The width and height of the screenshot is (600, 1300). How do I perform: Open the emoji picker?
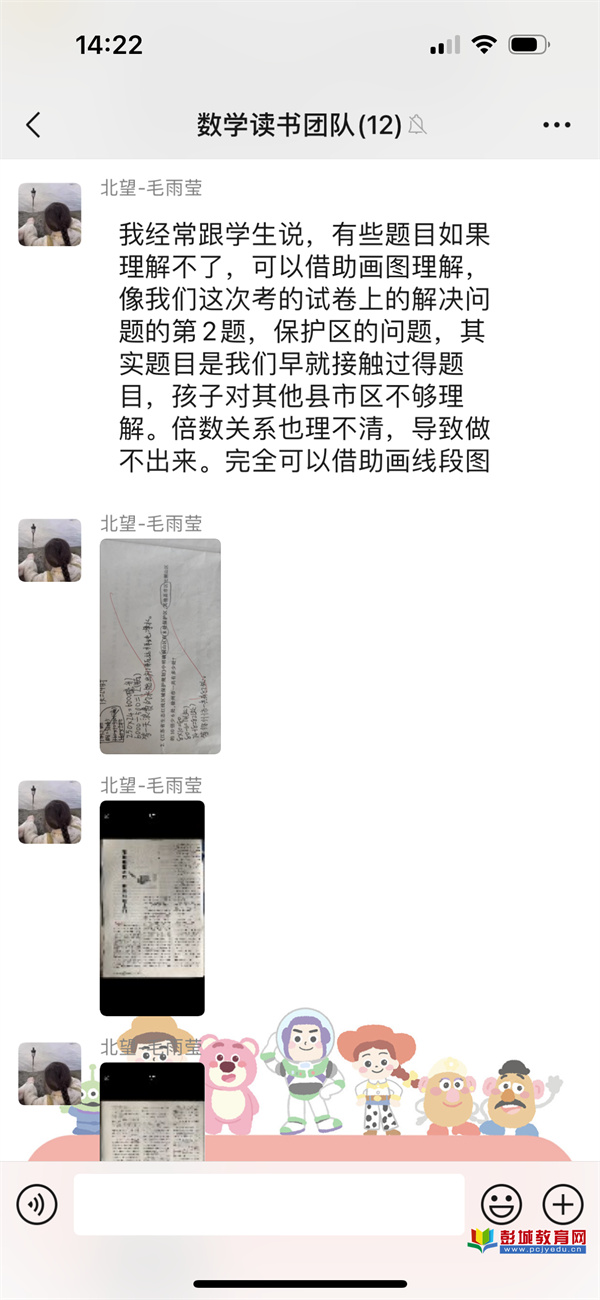coord(502,1204)
